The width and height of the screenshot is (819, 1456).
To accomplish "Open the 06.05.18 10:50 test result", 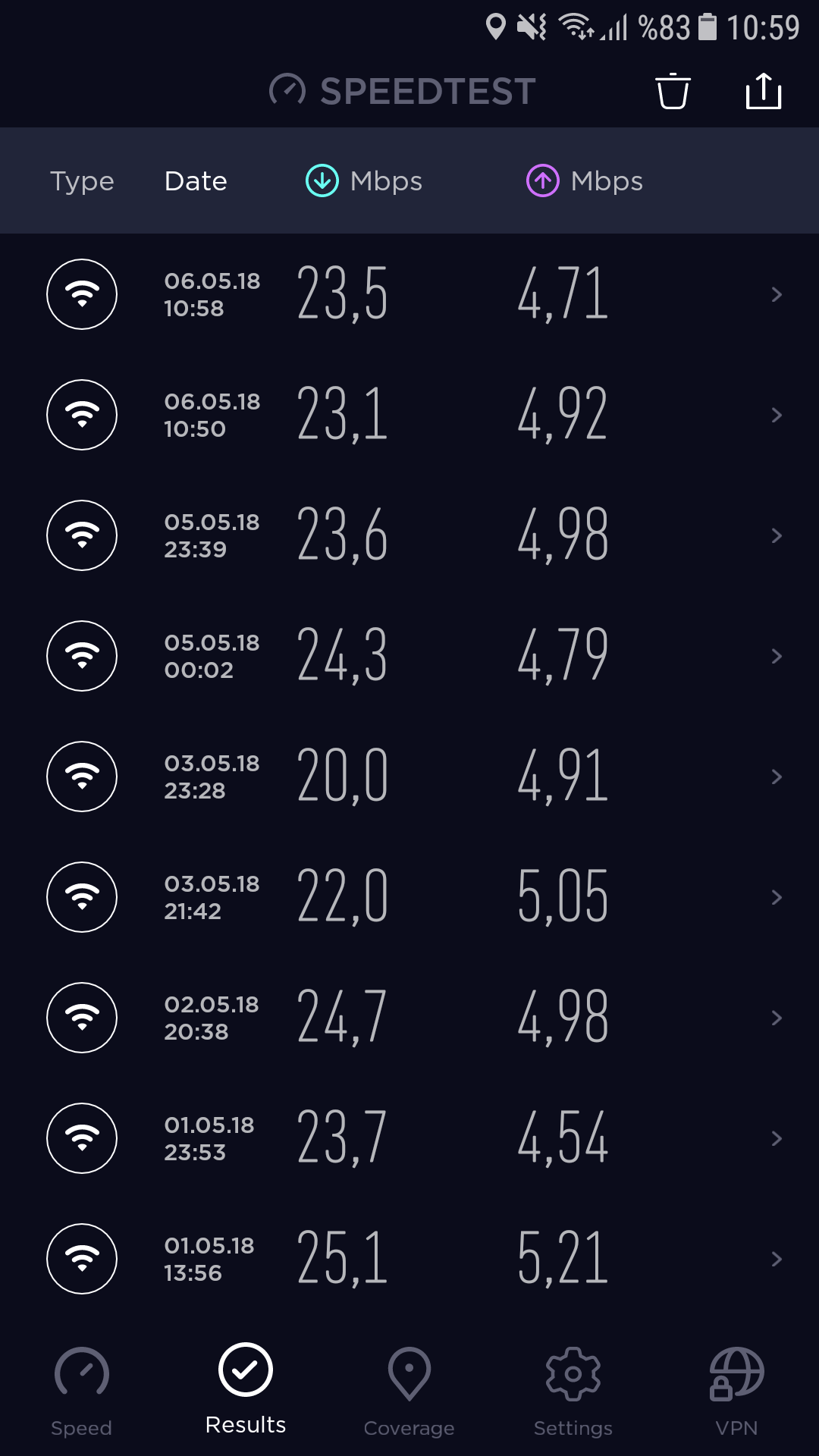I will click(x=409, y=415).
